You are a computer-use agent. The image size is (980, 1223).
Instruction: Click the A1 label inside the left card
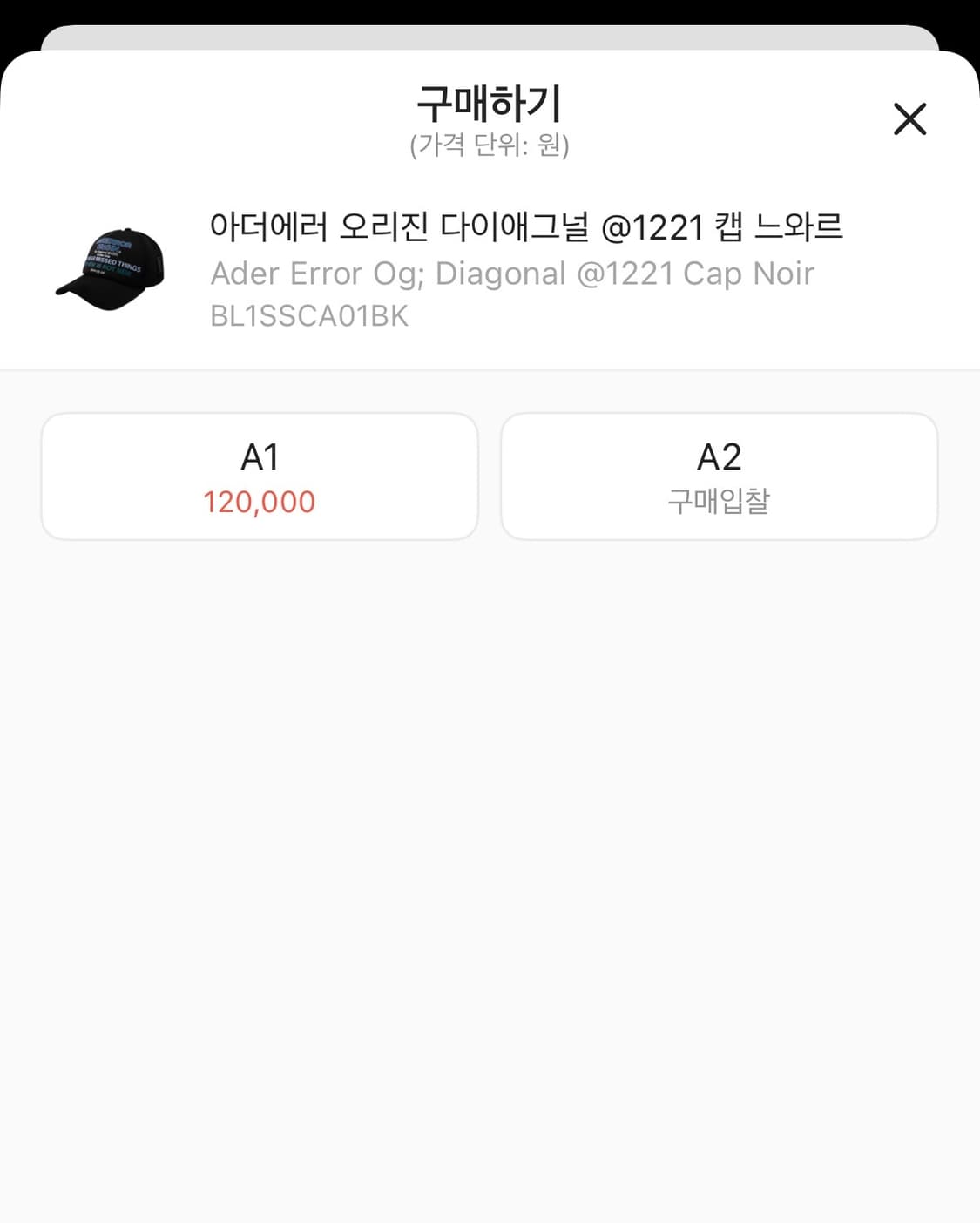tap(259, 454)
